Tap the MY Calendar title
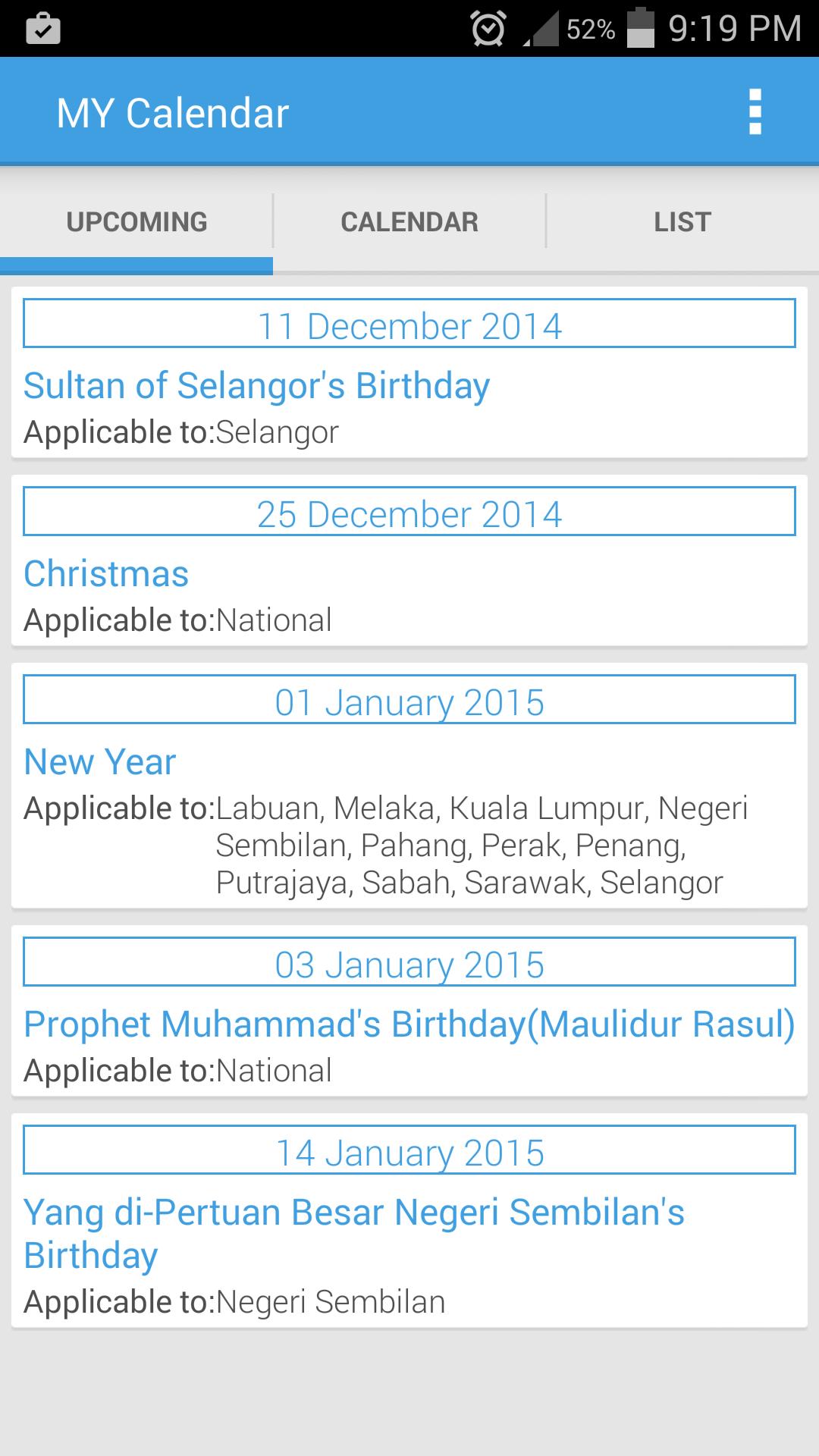 click(174, 111)
